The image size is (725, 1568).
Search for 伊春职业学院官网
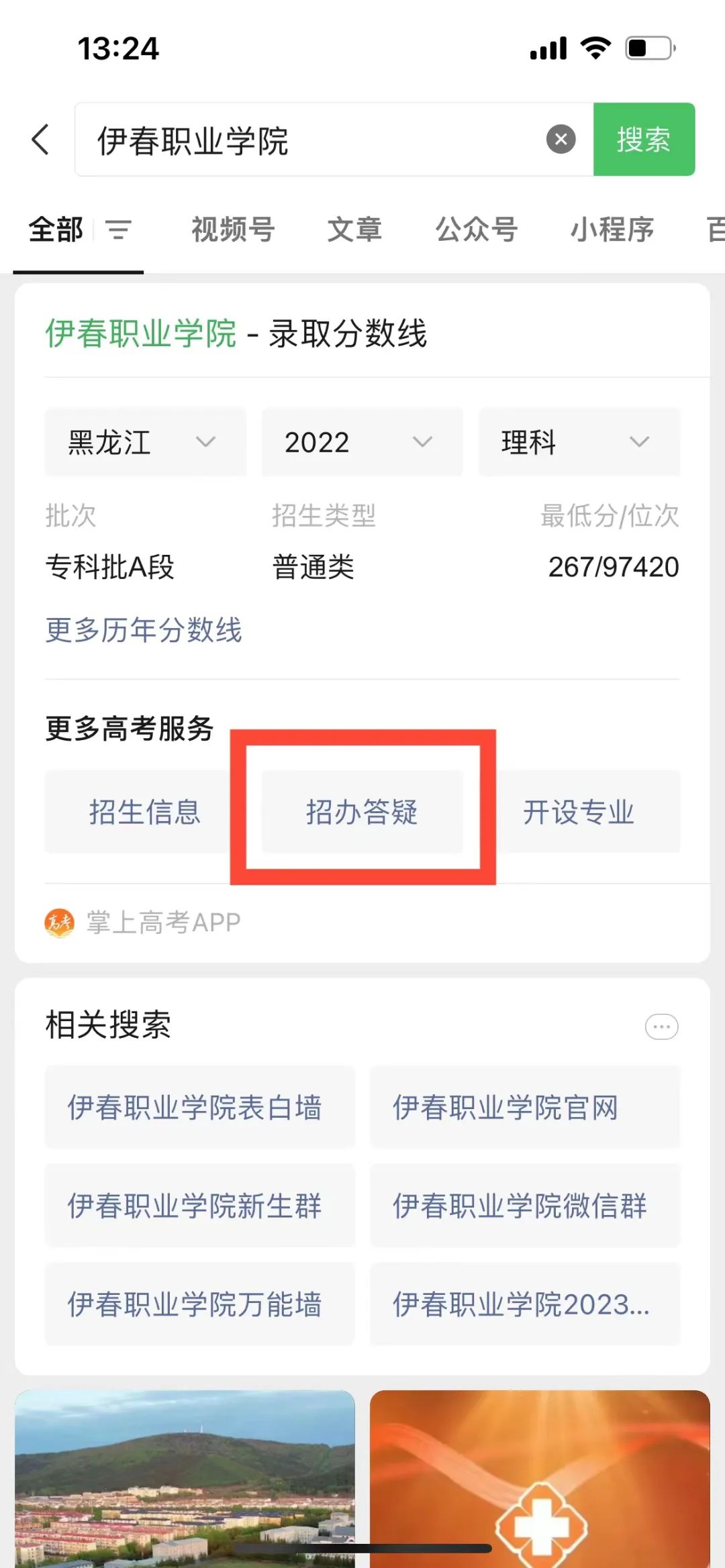[525, 1108]
